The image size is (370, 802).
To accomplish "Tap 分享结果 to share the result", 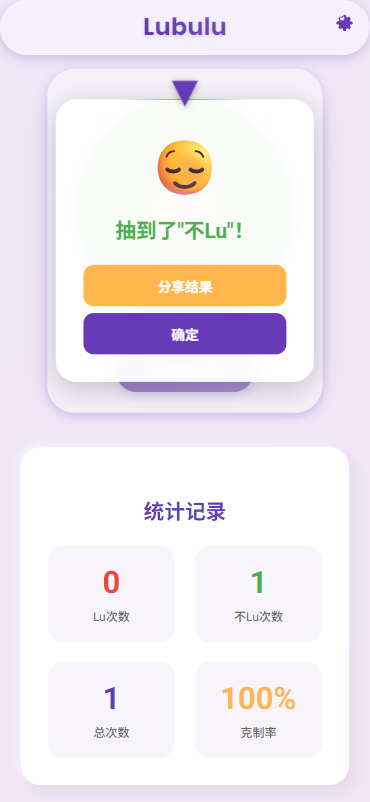I will pos(185,286).
